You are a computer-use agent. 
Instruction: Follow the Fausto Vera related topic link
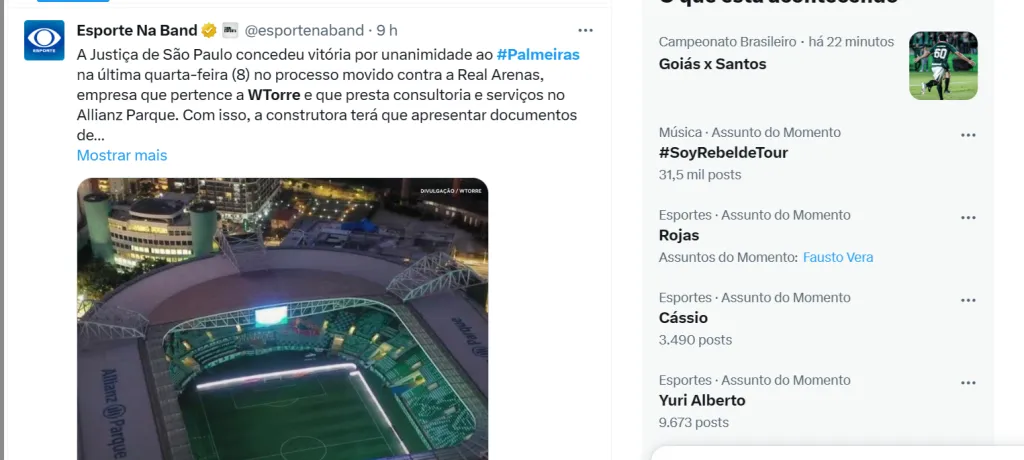838,257
